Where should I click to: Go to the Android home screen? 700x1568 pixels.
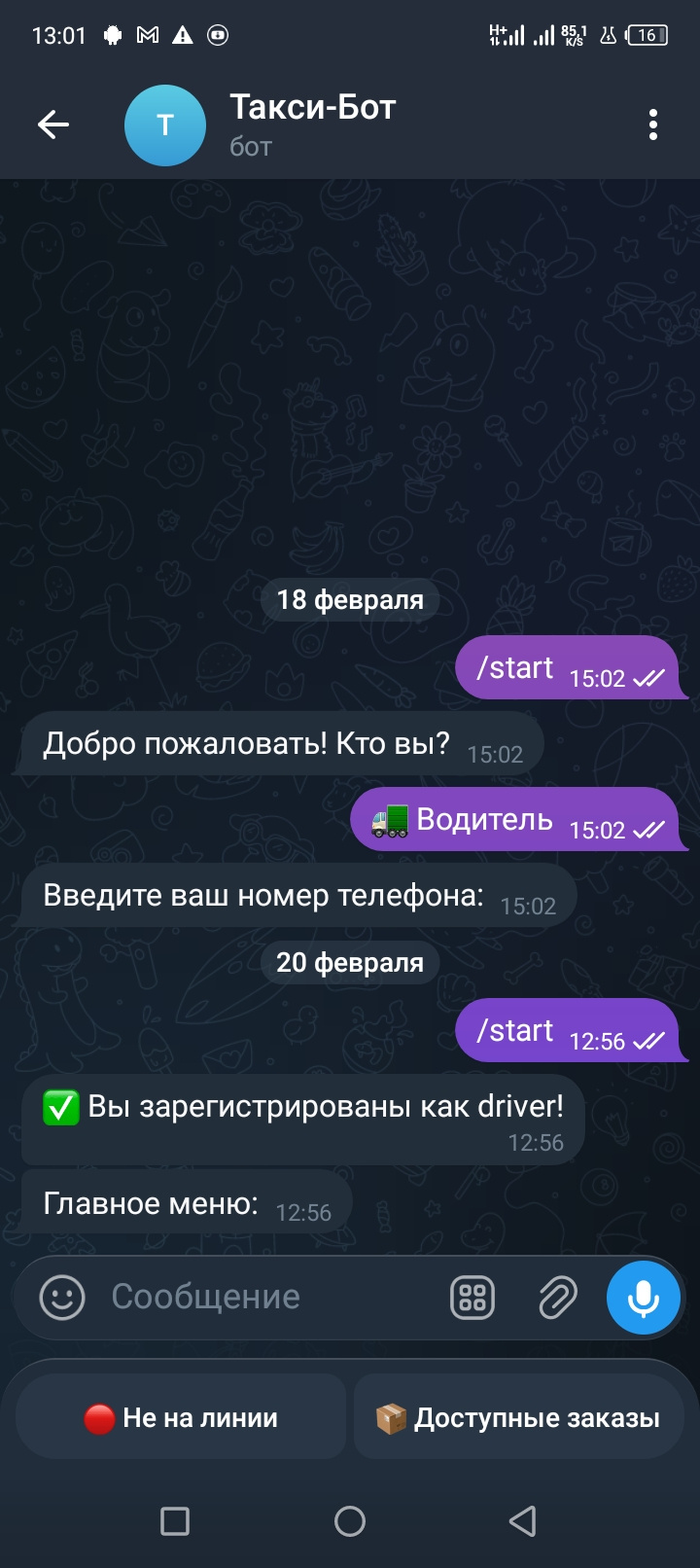350,1521
